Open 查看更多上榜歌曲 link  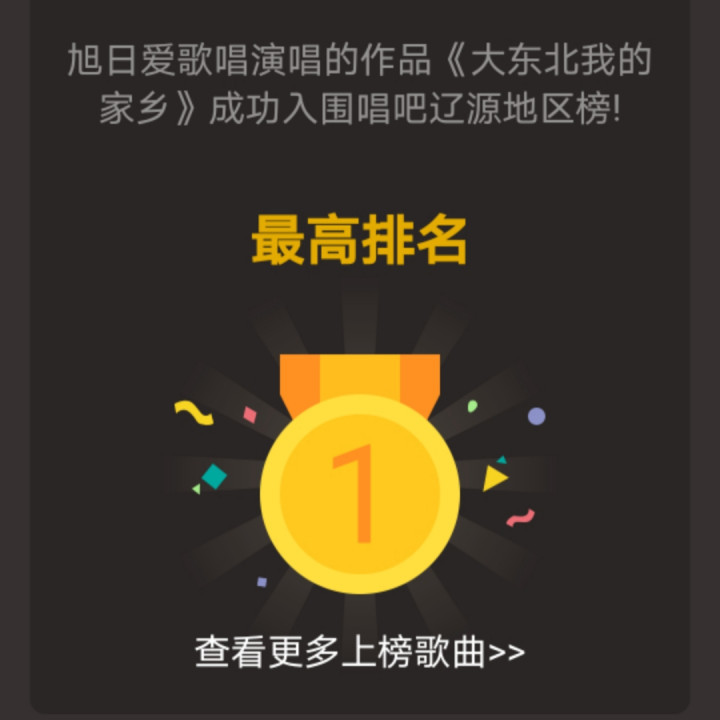359,652
